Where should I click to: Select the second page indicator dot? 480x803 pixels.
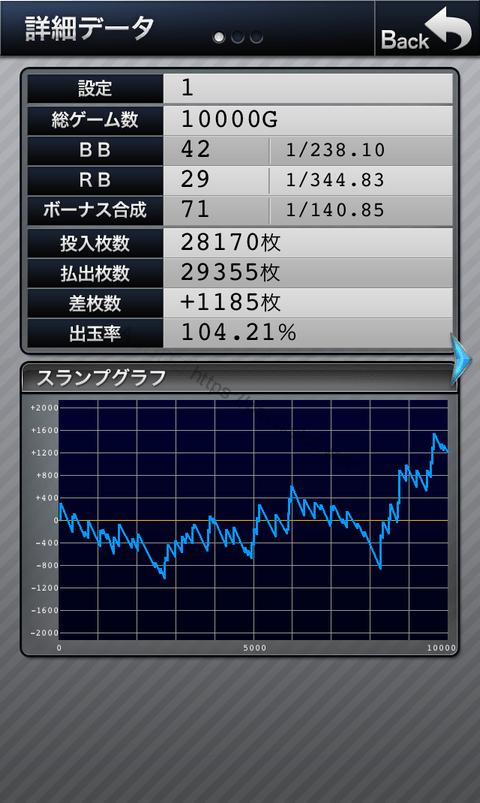click(x=237, y=37)
